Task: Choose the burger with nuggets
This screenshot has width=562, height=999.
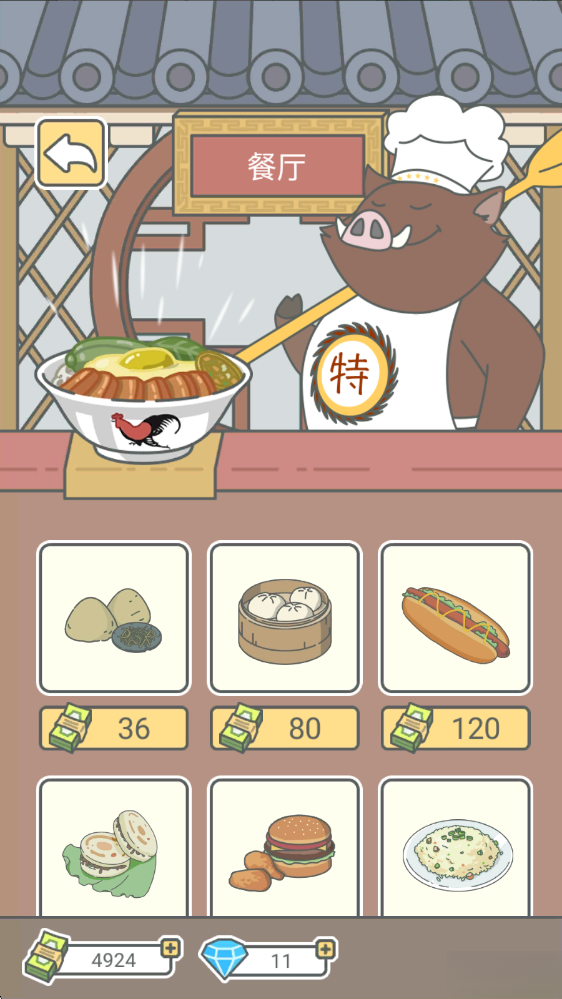Action: coord(285,847)
